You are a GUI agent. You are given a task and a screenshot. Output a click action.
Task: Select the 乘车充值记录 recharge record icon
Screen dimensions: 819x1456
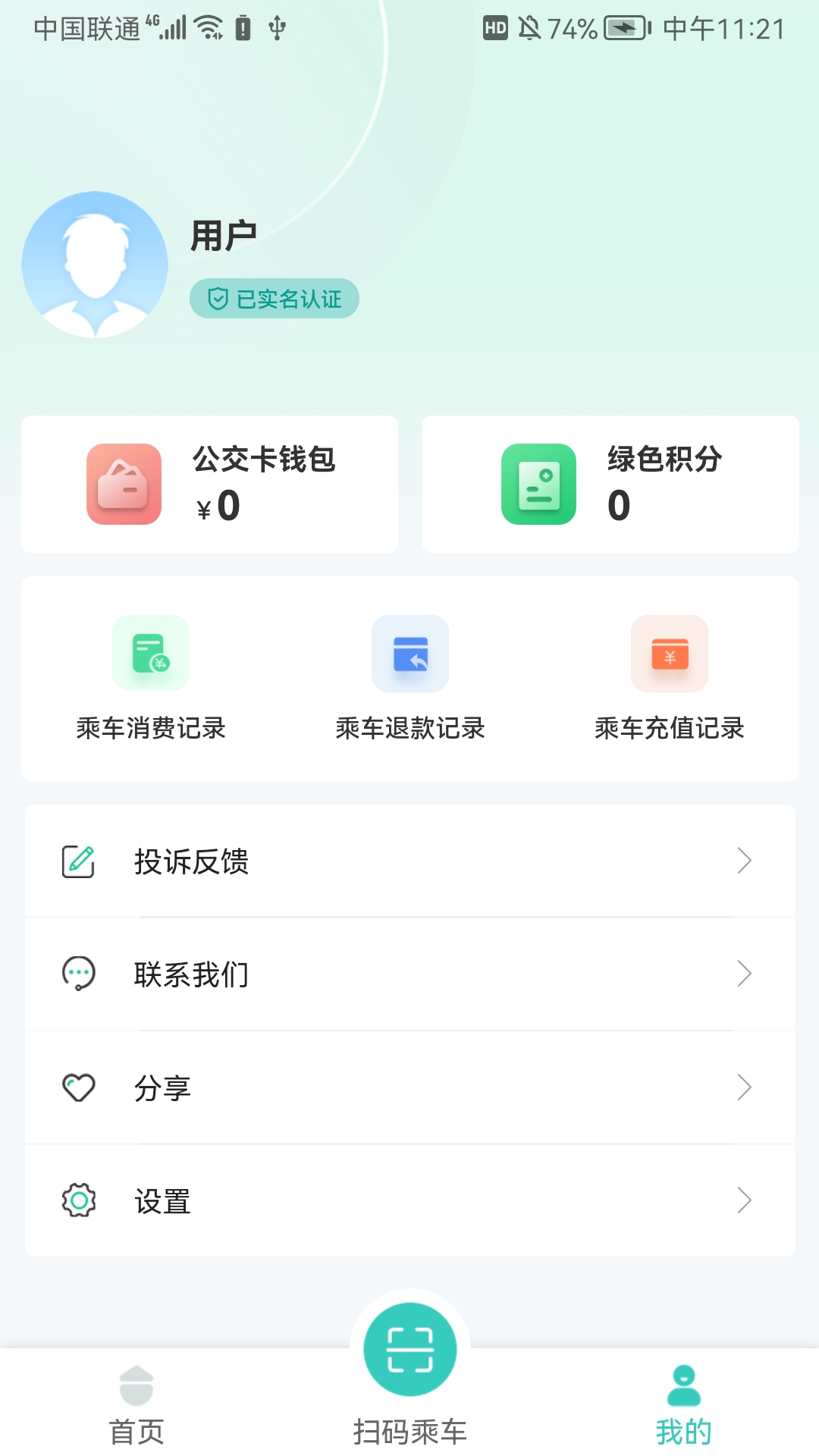coord(668,654)
